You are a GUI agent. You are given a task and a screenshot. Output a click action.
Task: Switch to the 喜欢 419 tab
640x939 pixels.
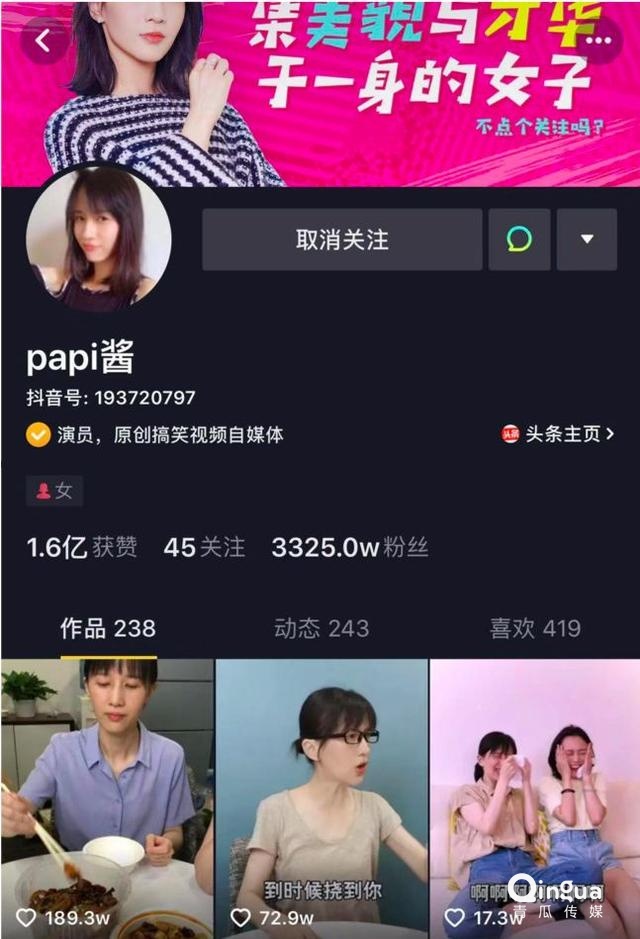(534, 628)
